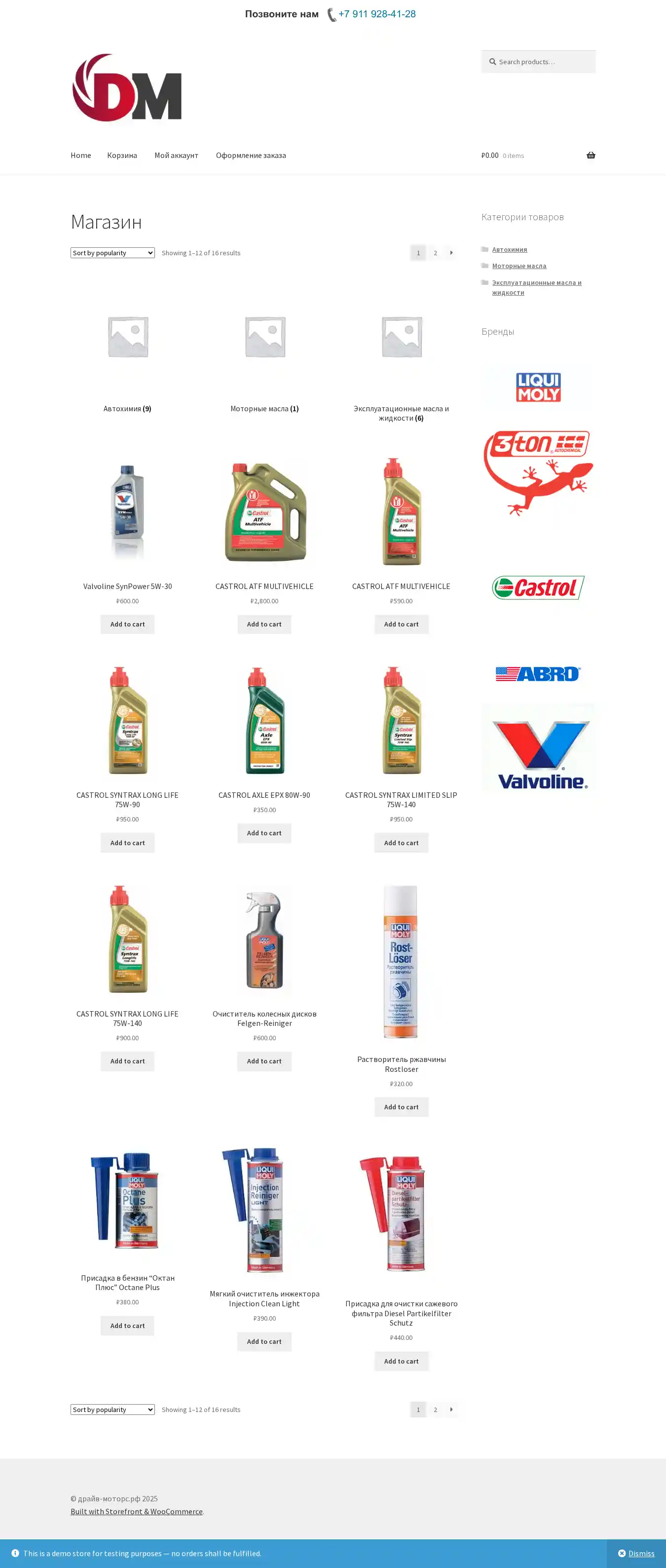Add Octane Plus additive to cart
Screen dimensions: 666x1568
[127, 1325]
